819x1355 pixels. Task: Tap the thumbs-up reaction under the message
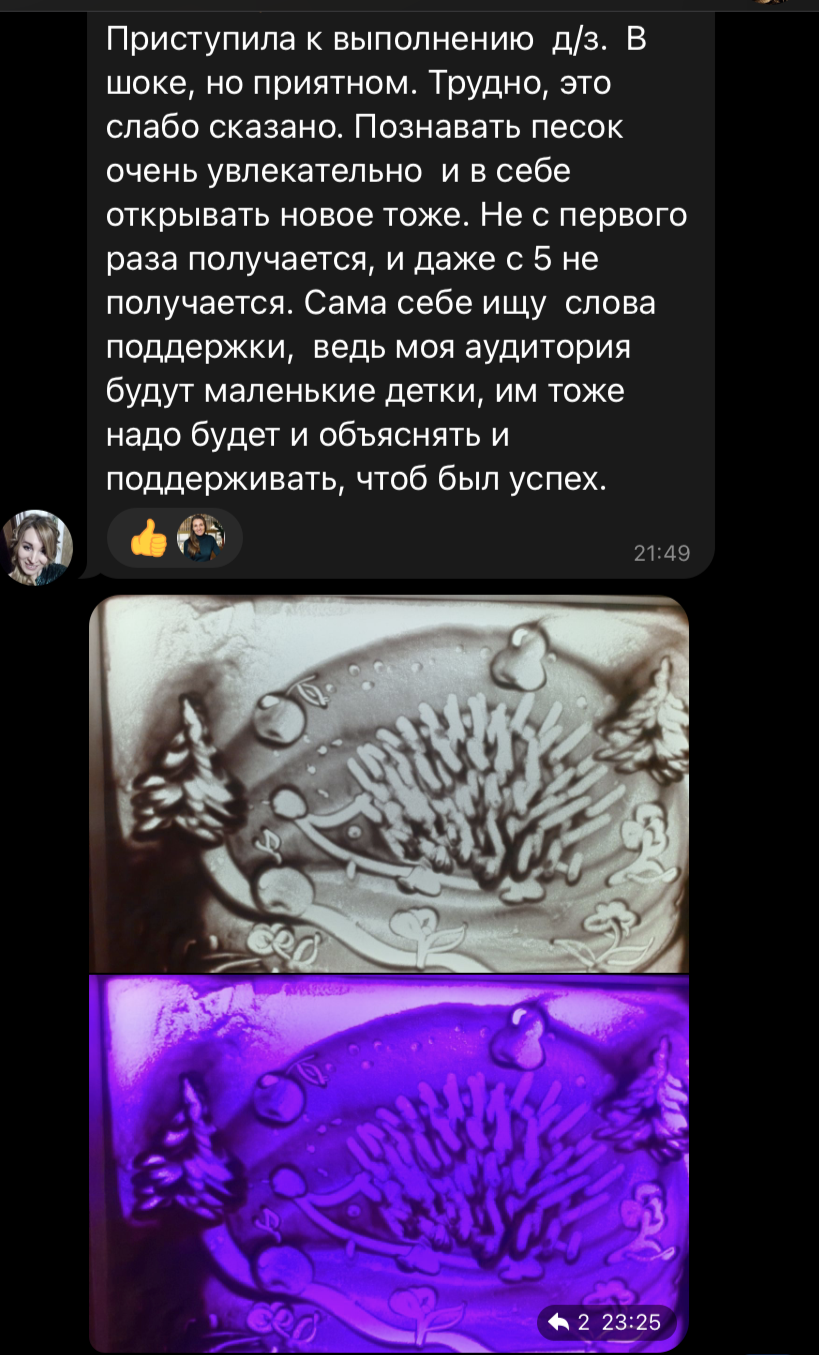(150, 540)
